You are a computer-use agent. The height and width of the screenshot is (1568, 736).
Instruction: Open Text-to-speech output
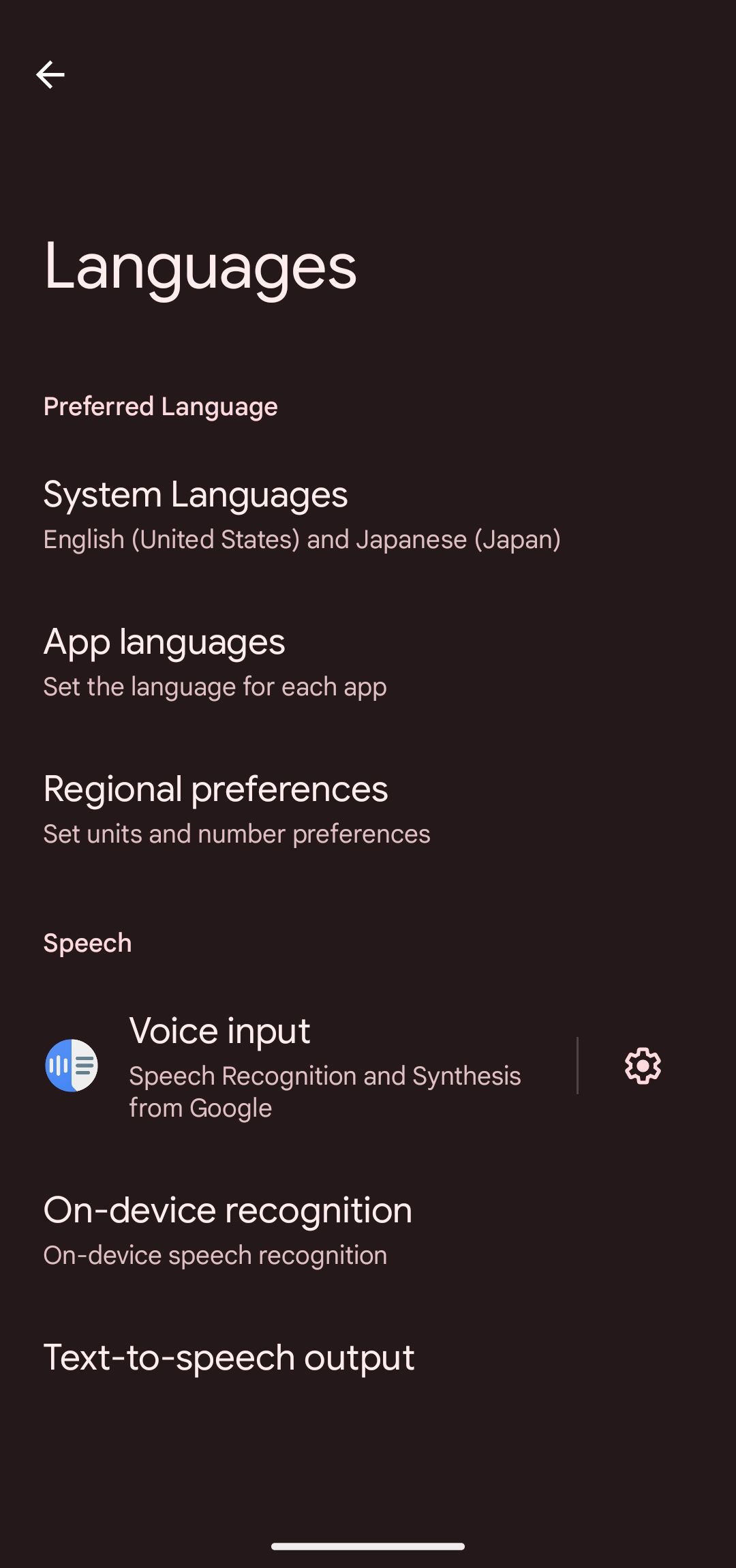pyautogui.click(x=228, y=1356)
